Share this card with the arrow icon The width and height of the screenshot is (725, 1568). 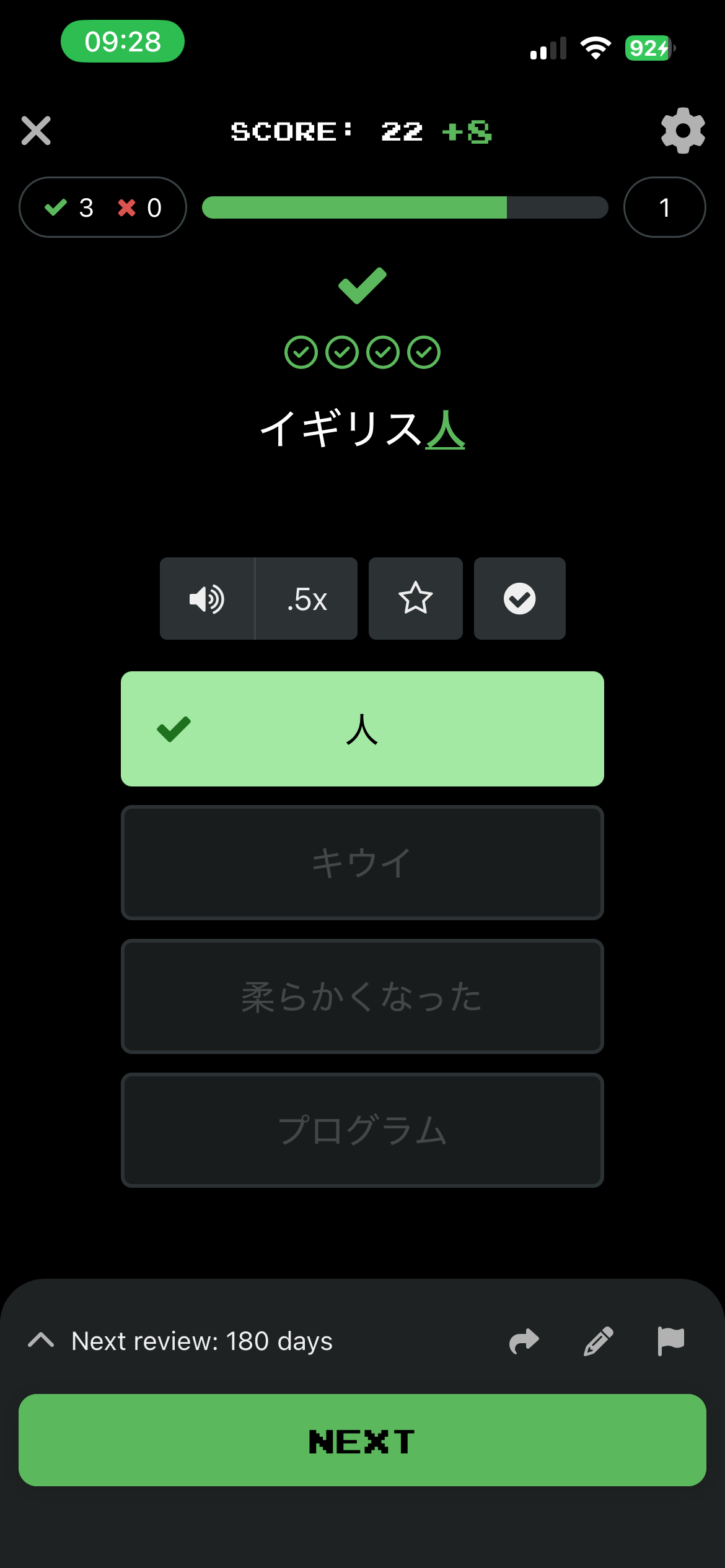(524, 1341)
